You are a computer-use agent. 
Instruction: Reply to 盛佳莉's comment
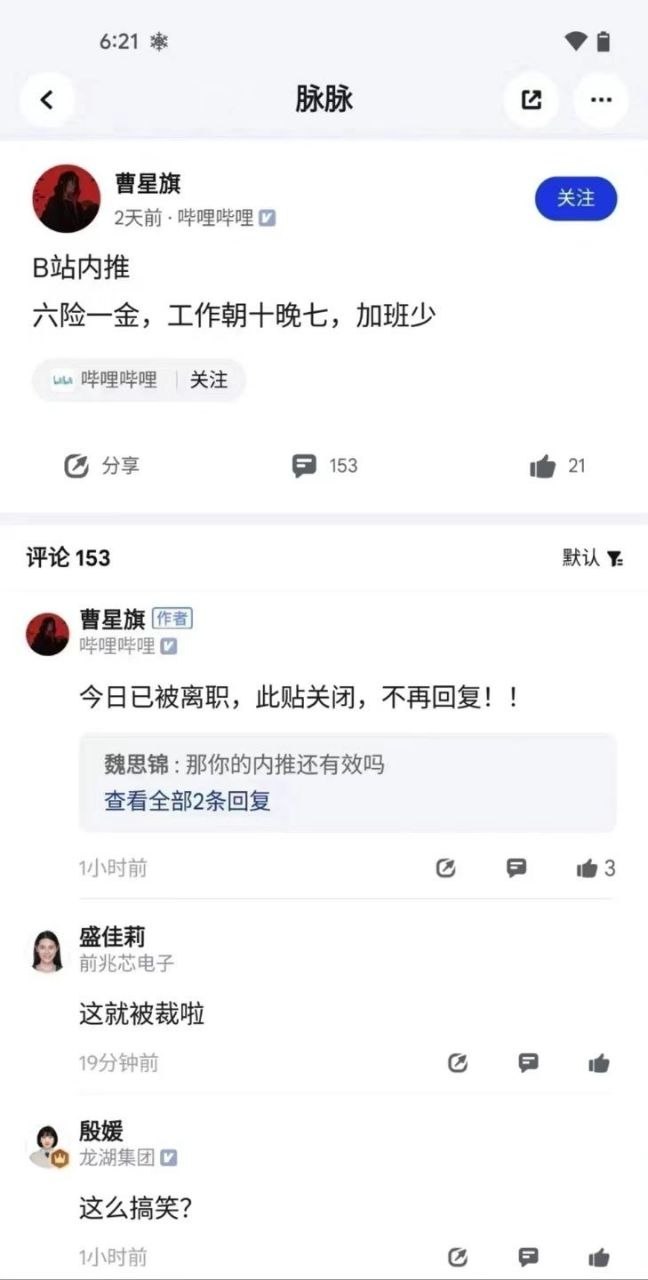click(529, 1063)
